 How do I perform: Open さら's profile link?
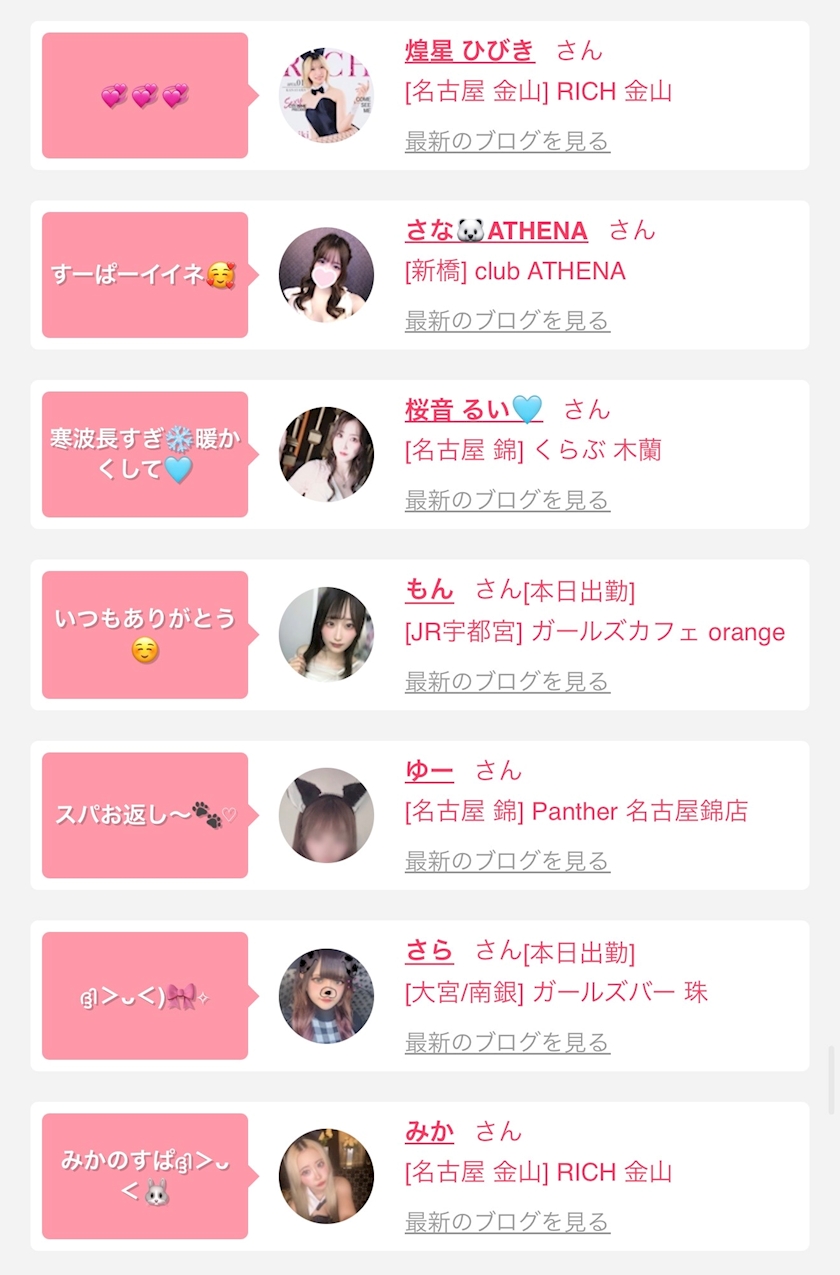click(429, 951)
